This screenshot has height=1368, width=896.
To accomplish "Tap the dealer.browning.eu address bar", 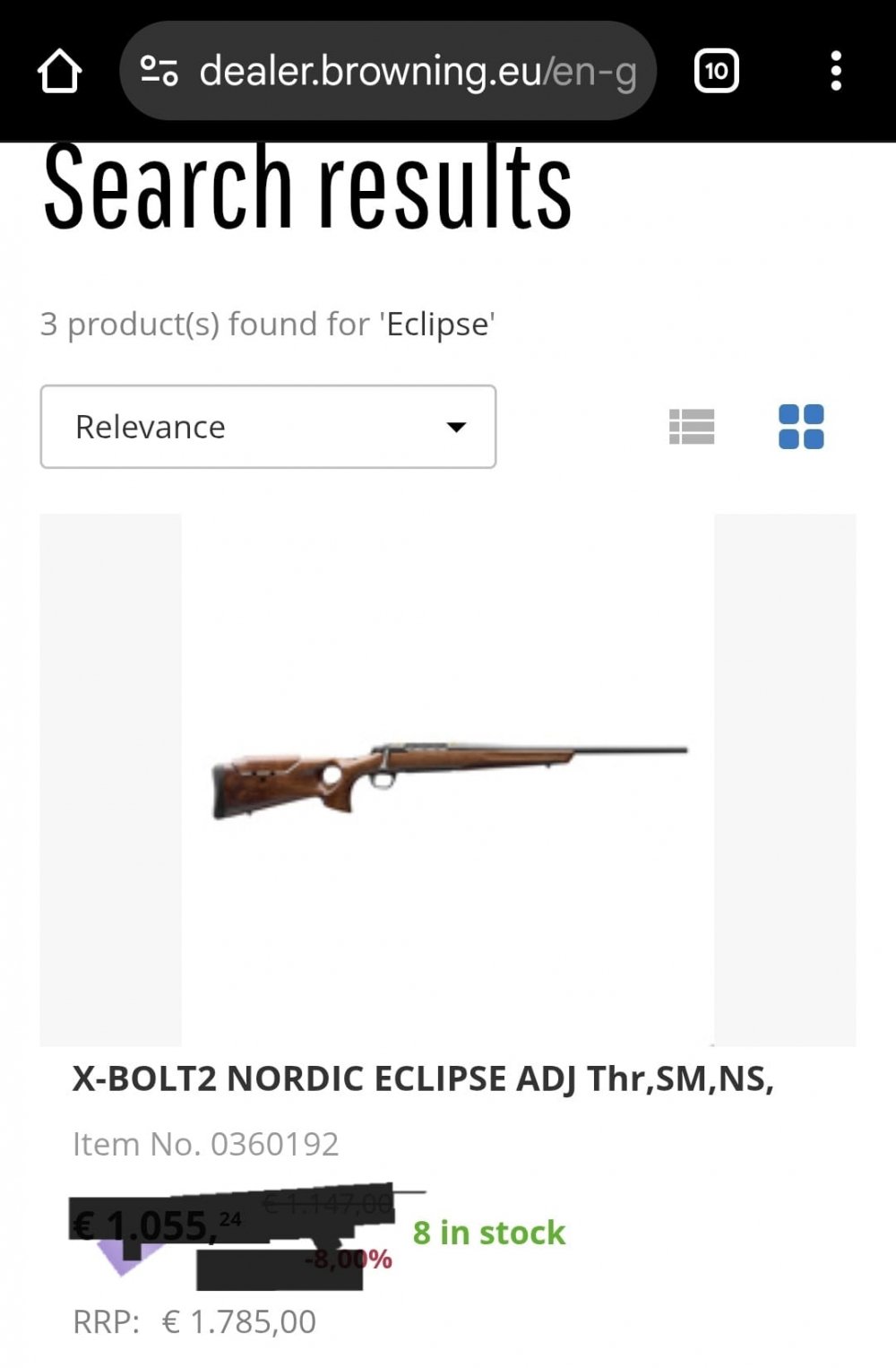I will point(417,71).
